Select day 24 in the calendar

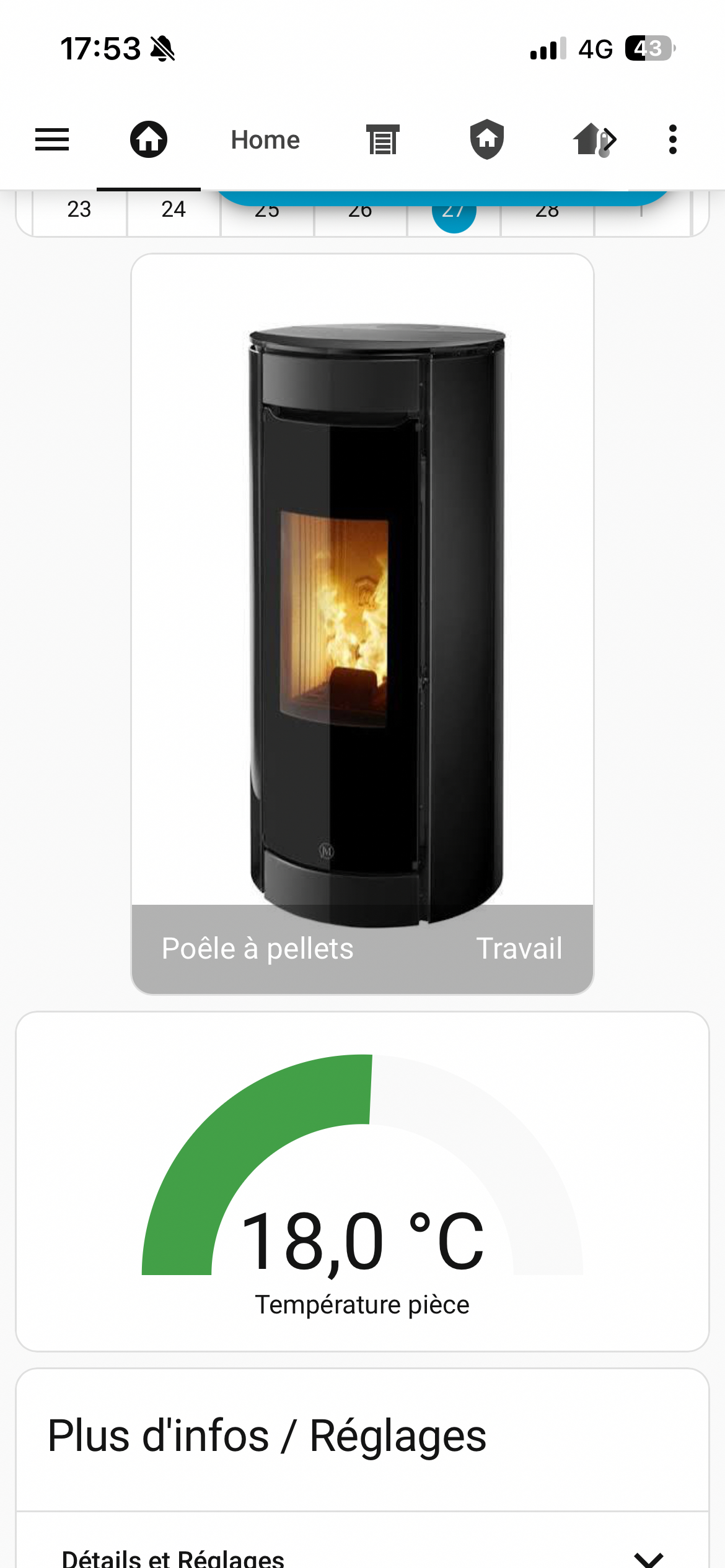(x=174, y=211)
